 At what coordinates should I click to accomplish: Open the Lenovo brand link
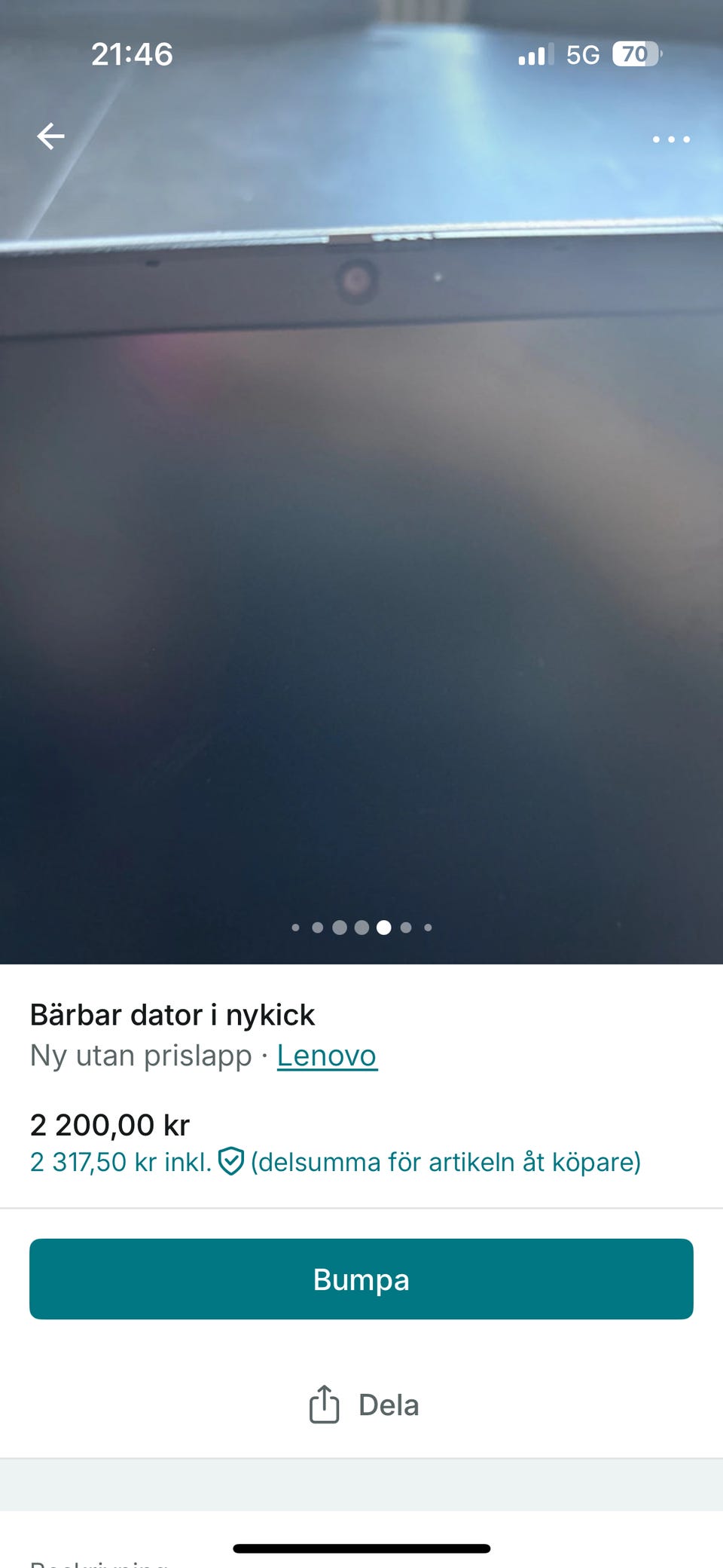point(327,1055)
